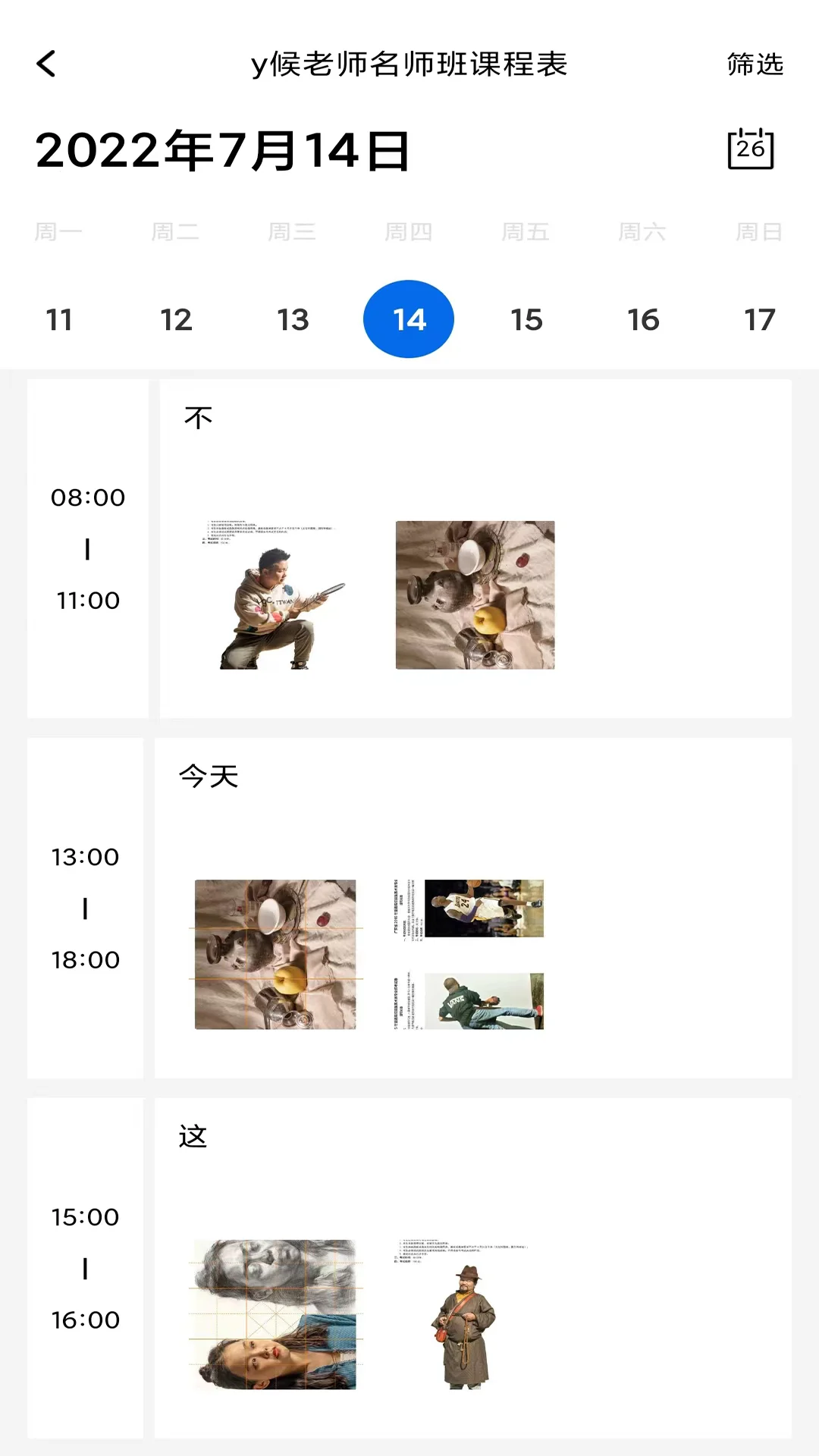This screenshot has width=819, height=1456.
Task: Click the 周四 weekday header
Action: click(409, 232)
